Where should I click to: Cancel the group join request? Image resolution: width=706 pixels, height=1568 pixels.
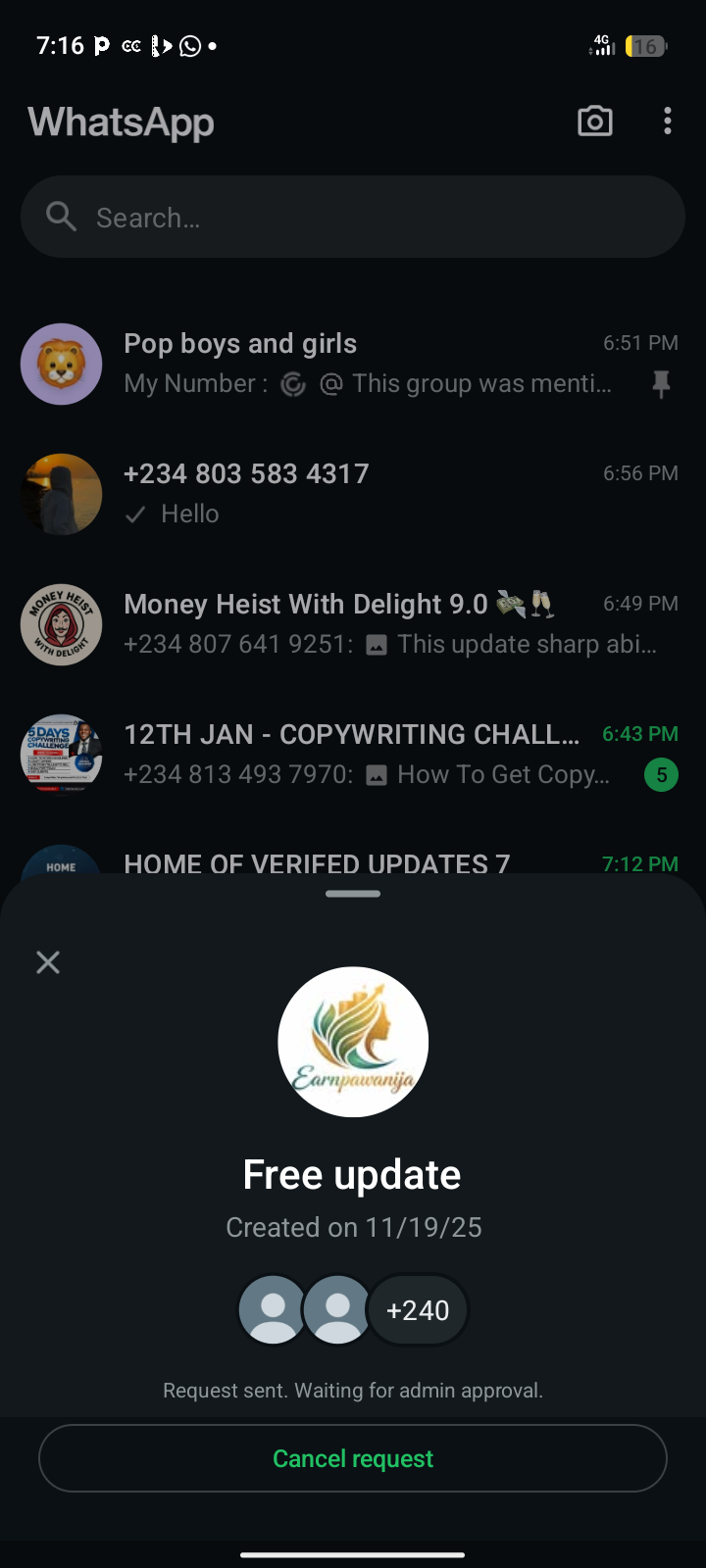tap(353, 1458)
